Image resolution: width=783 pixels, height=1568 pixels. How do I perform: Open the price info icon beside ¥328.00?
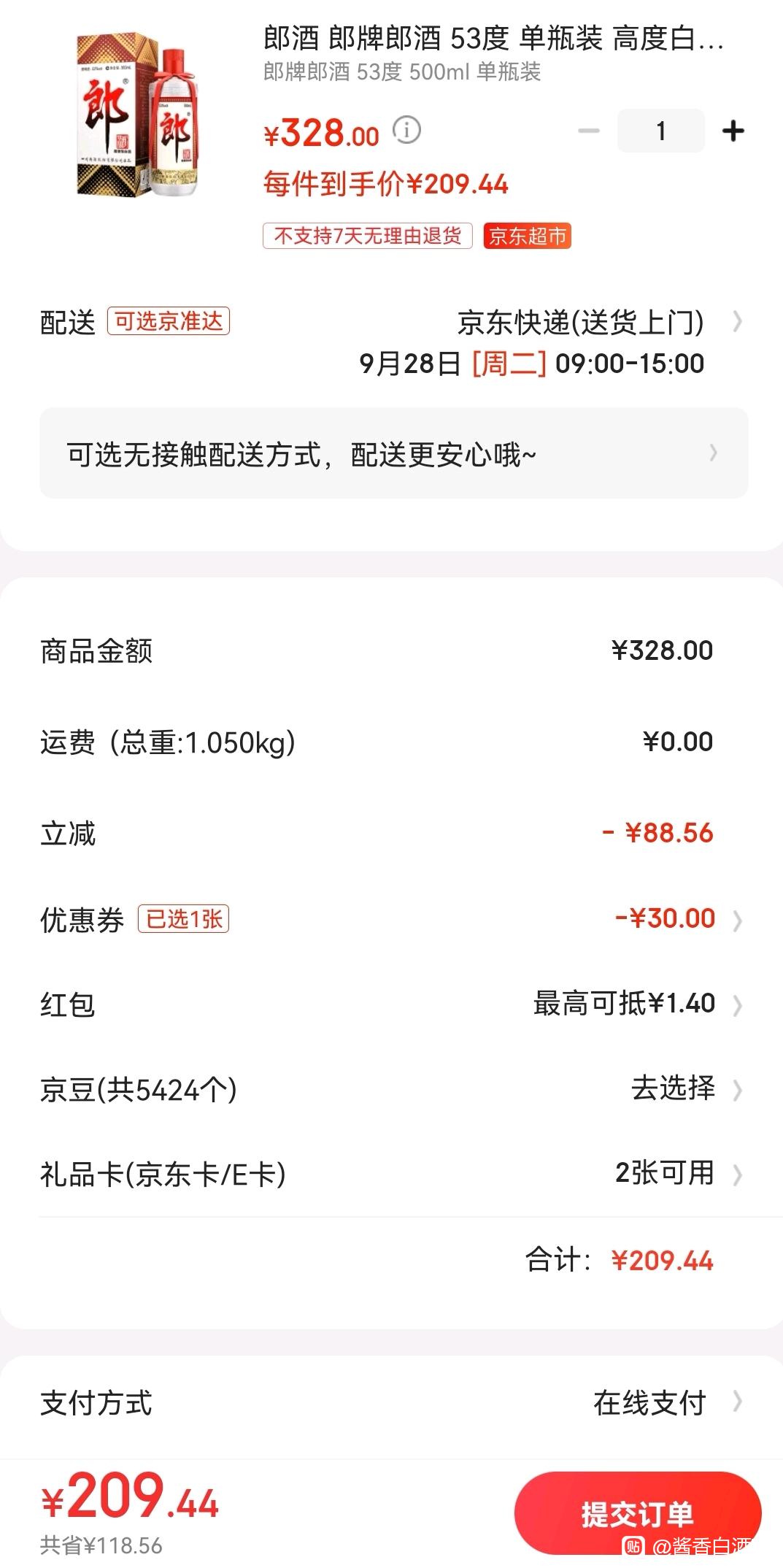[407, 131]
